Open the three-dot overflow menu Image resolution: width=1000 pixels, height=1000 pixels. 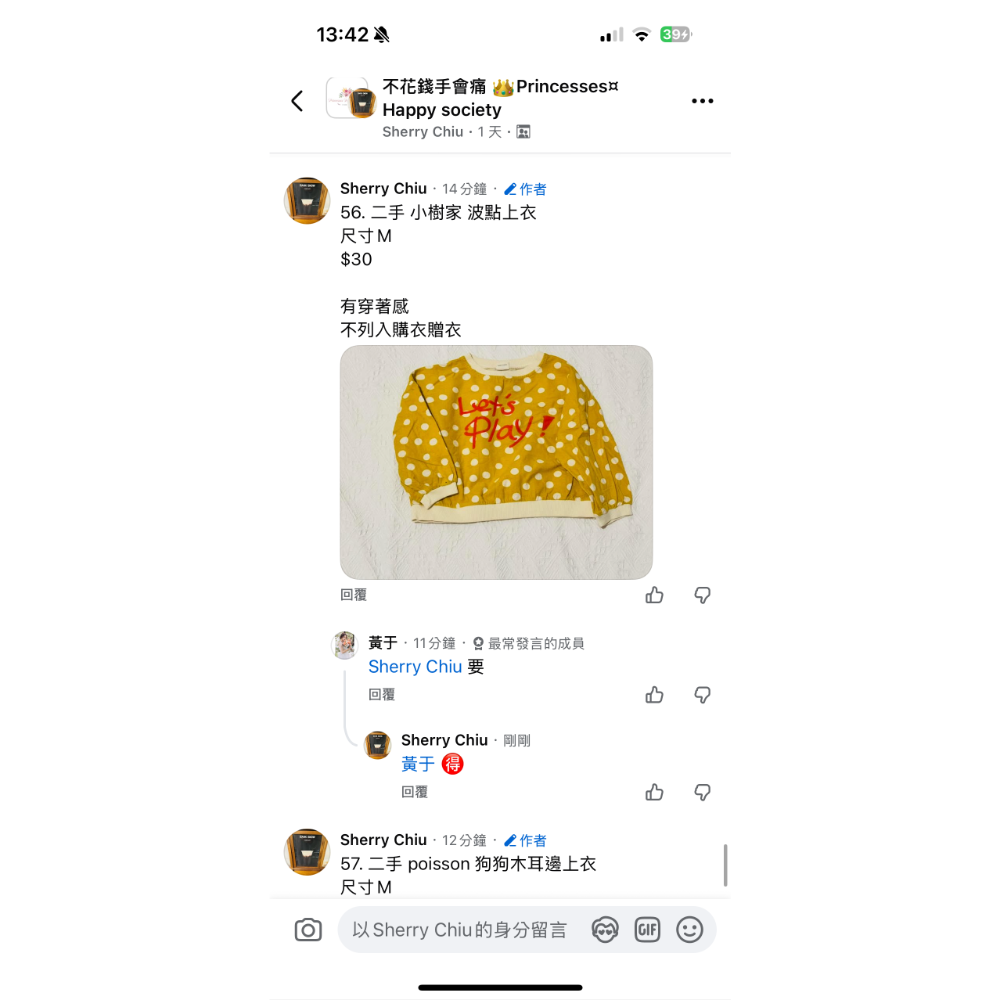[x=703, y=101]
